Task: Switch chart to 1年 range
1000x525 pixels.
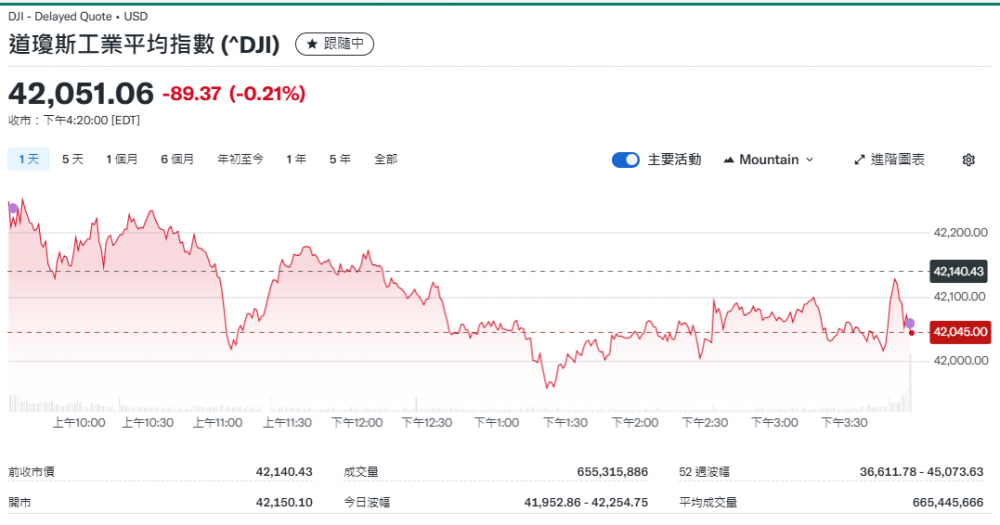Action: click(x=296, y=159)
